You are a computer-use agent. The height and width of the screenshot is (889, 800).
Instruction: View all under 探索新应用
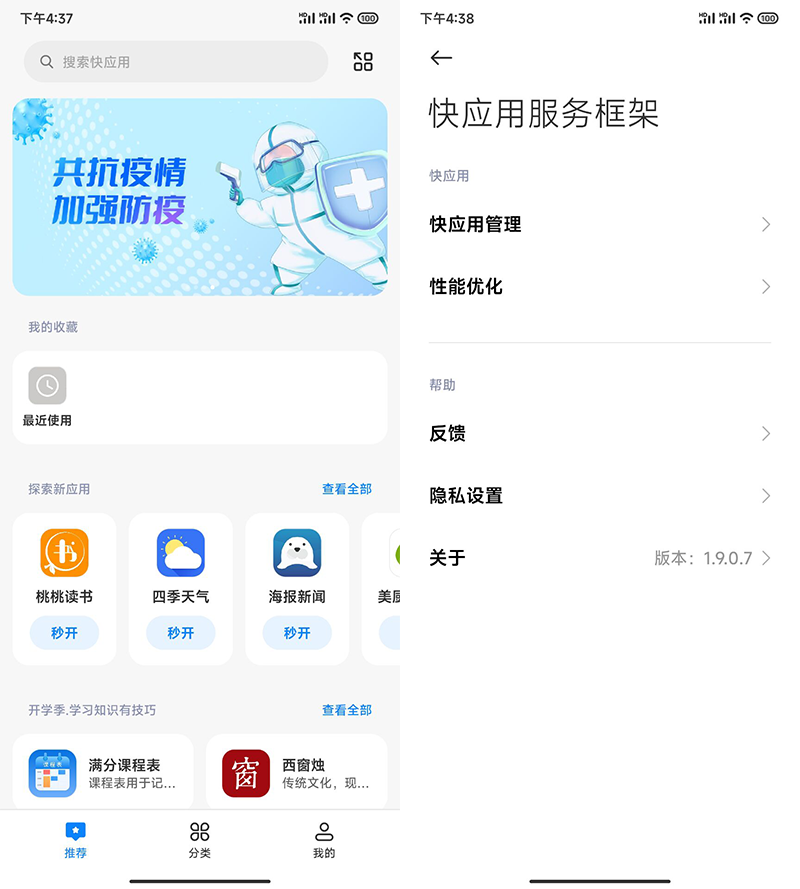[346, 489]
